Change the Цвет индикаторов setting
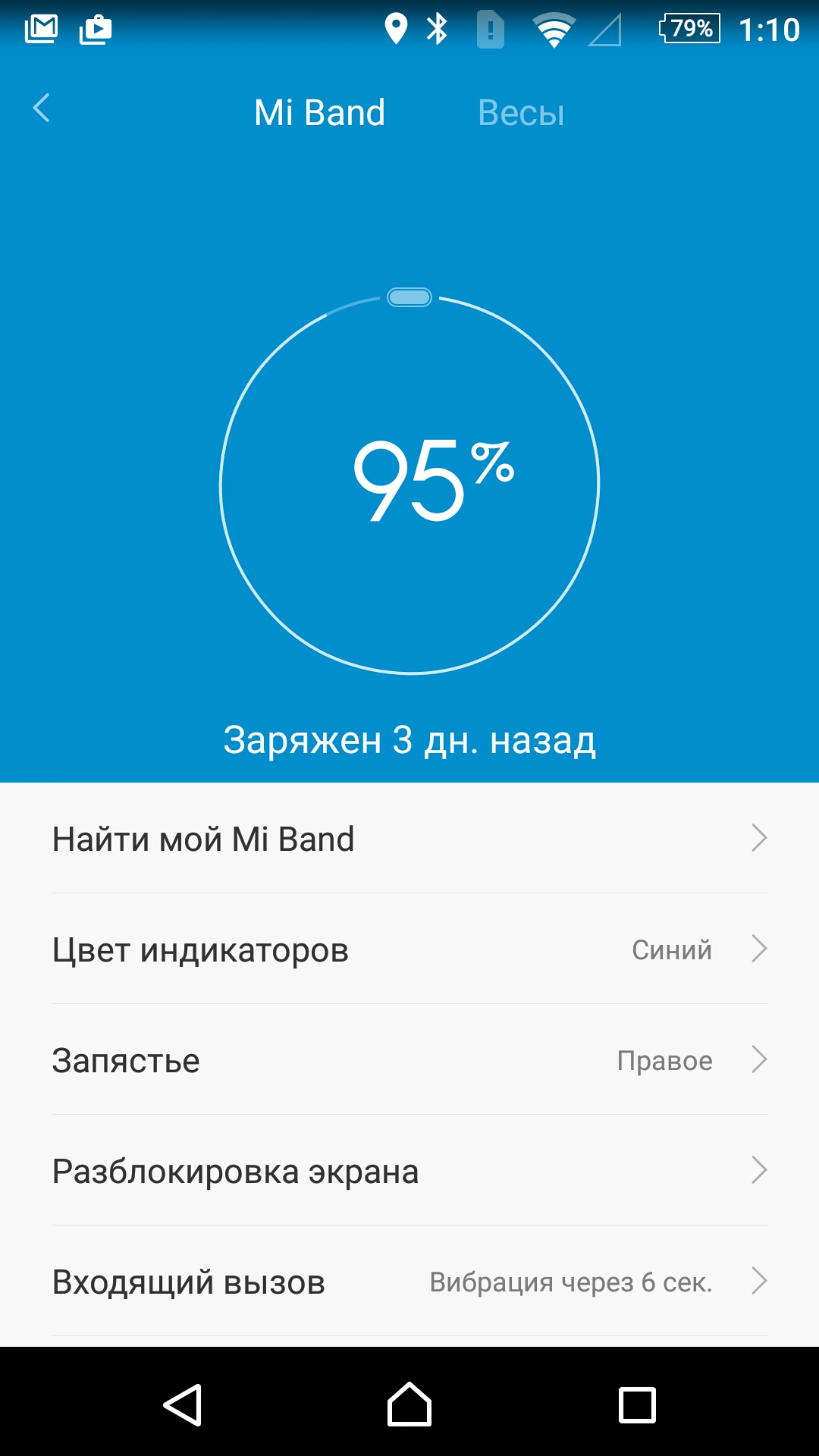This screenshot has height=1456, width=819. [409, 949]
